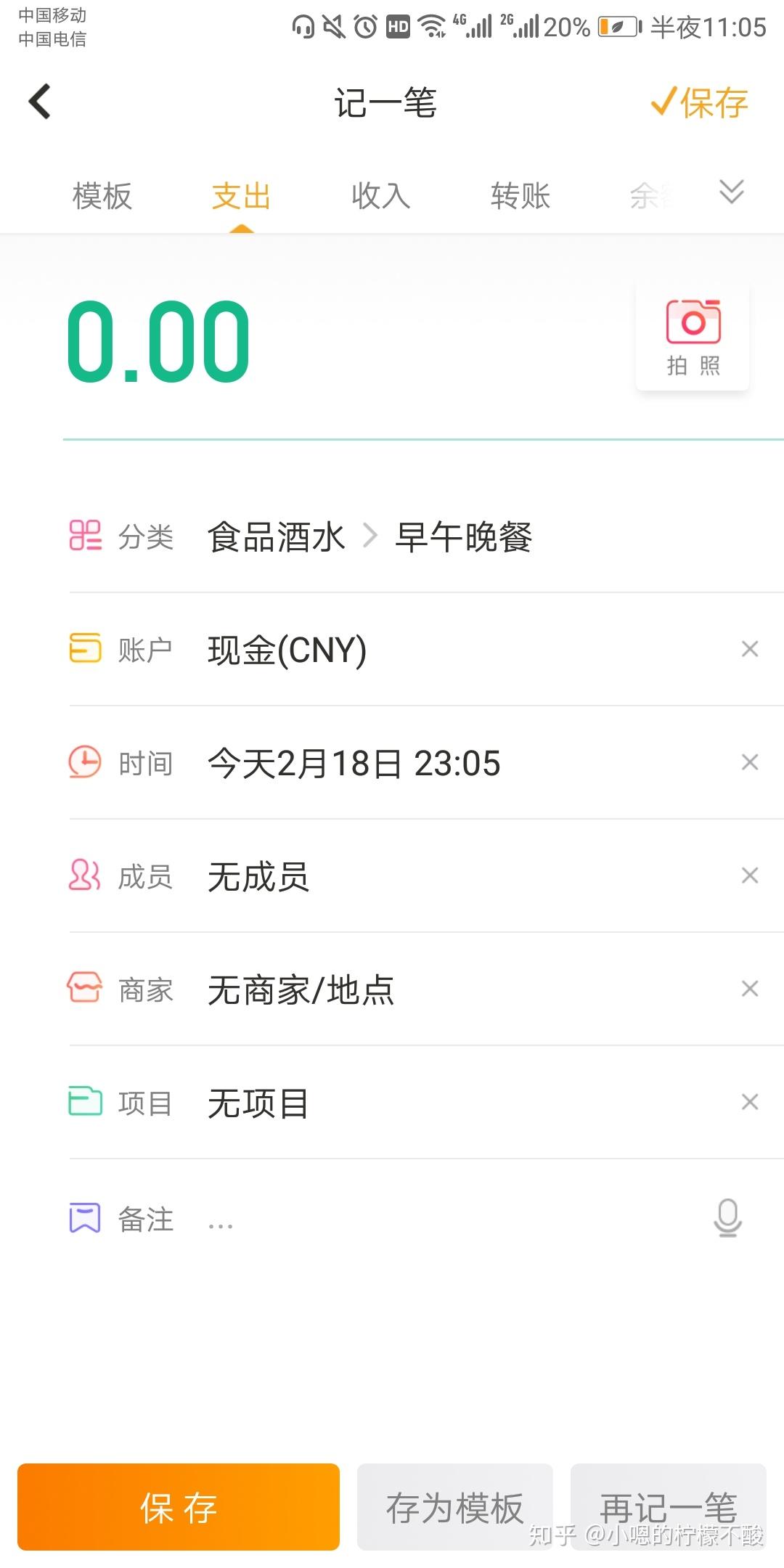Screen dimensions: 784x1568
Task: Open the 拍照 camera button
Action: click(693, 337)
